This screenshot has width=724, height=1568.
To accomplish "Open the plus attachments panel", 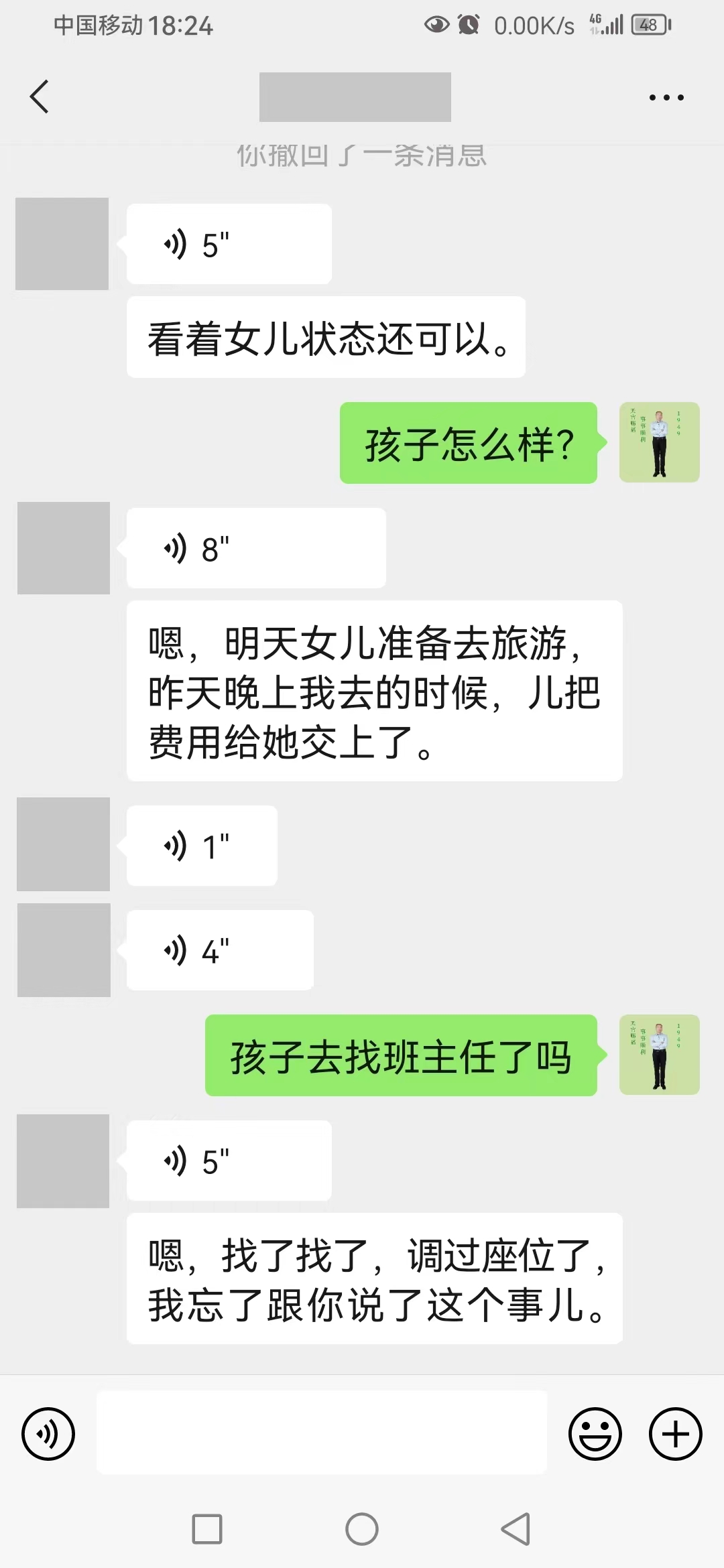I will coord(675,1433).
